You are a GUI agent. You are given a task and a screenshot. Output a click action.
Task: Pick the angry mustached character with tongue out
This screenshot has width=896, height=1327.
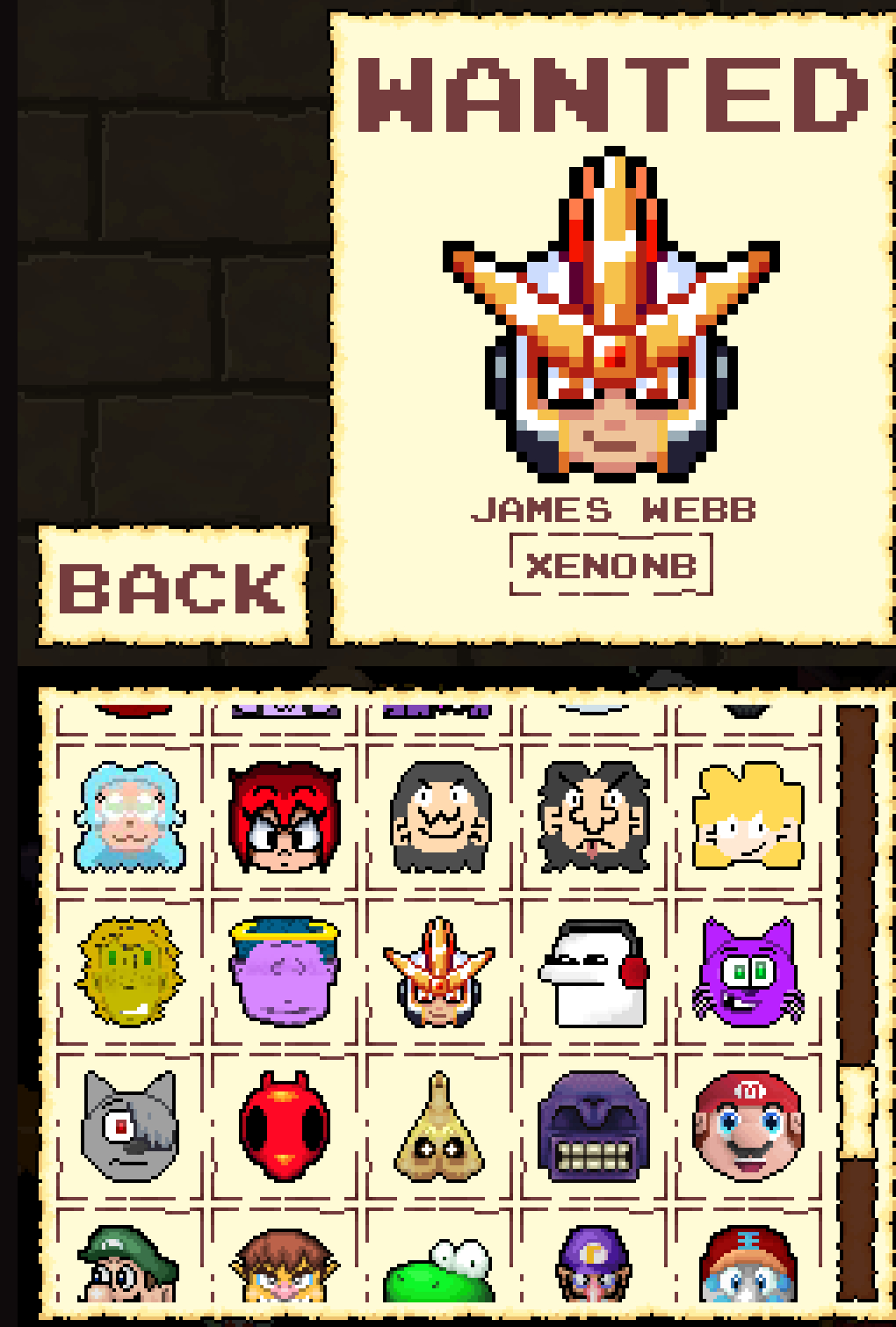(x=593, y=817)
